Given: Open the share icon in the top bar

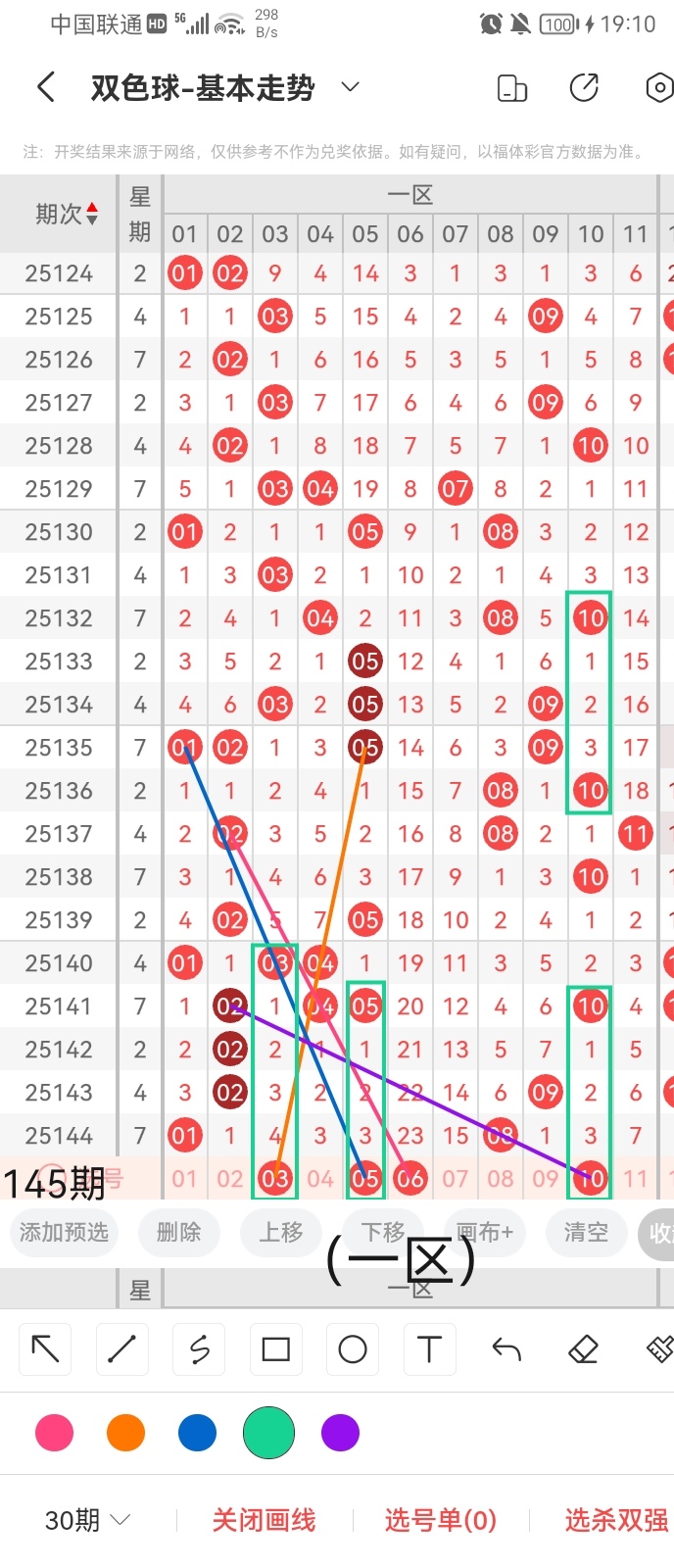Looking at the screenshot, I should point(584,88).
